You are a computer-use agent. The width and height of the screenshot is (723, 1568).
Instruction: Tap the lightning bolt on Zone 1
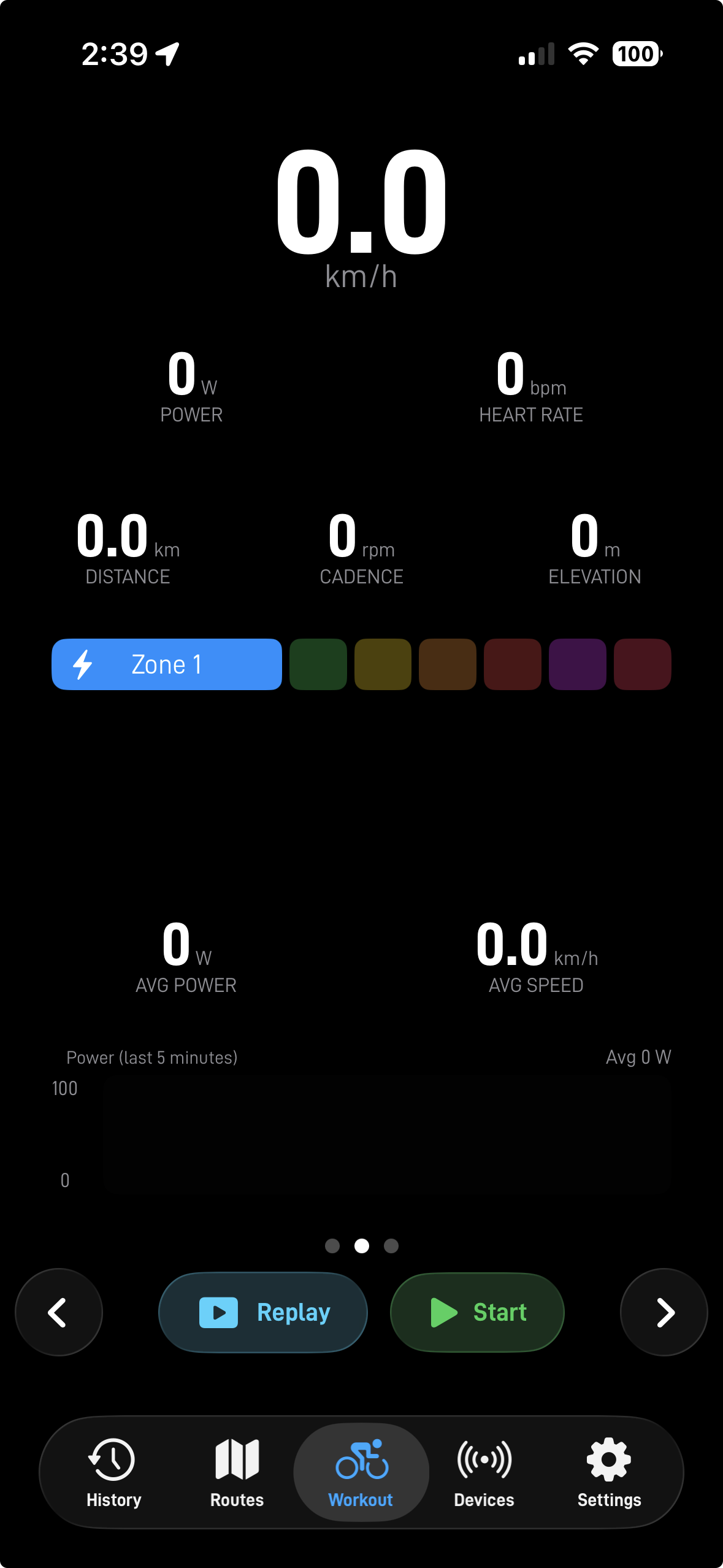83,664
